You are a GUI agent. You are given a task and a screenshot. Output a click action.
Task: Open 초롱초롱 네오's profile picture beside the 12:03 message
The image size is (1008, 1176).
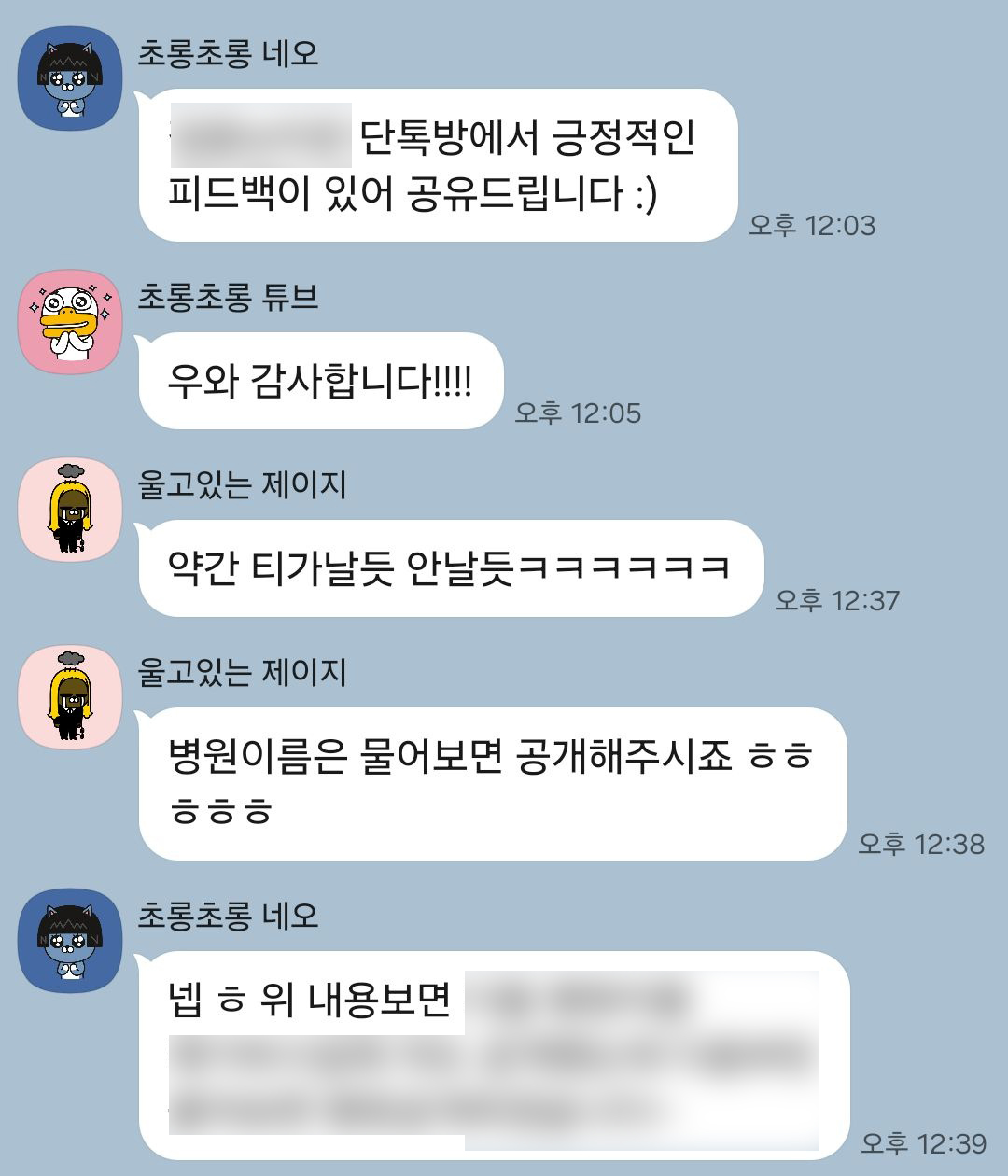(x=70, y=78)
